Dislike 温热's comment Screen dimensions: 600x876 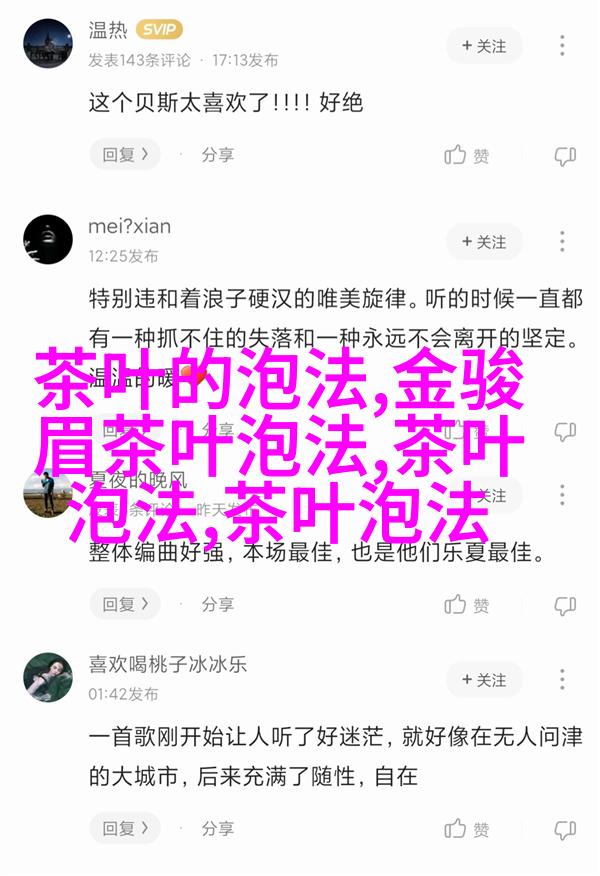point(565,155)
